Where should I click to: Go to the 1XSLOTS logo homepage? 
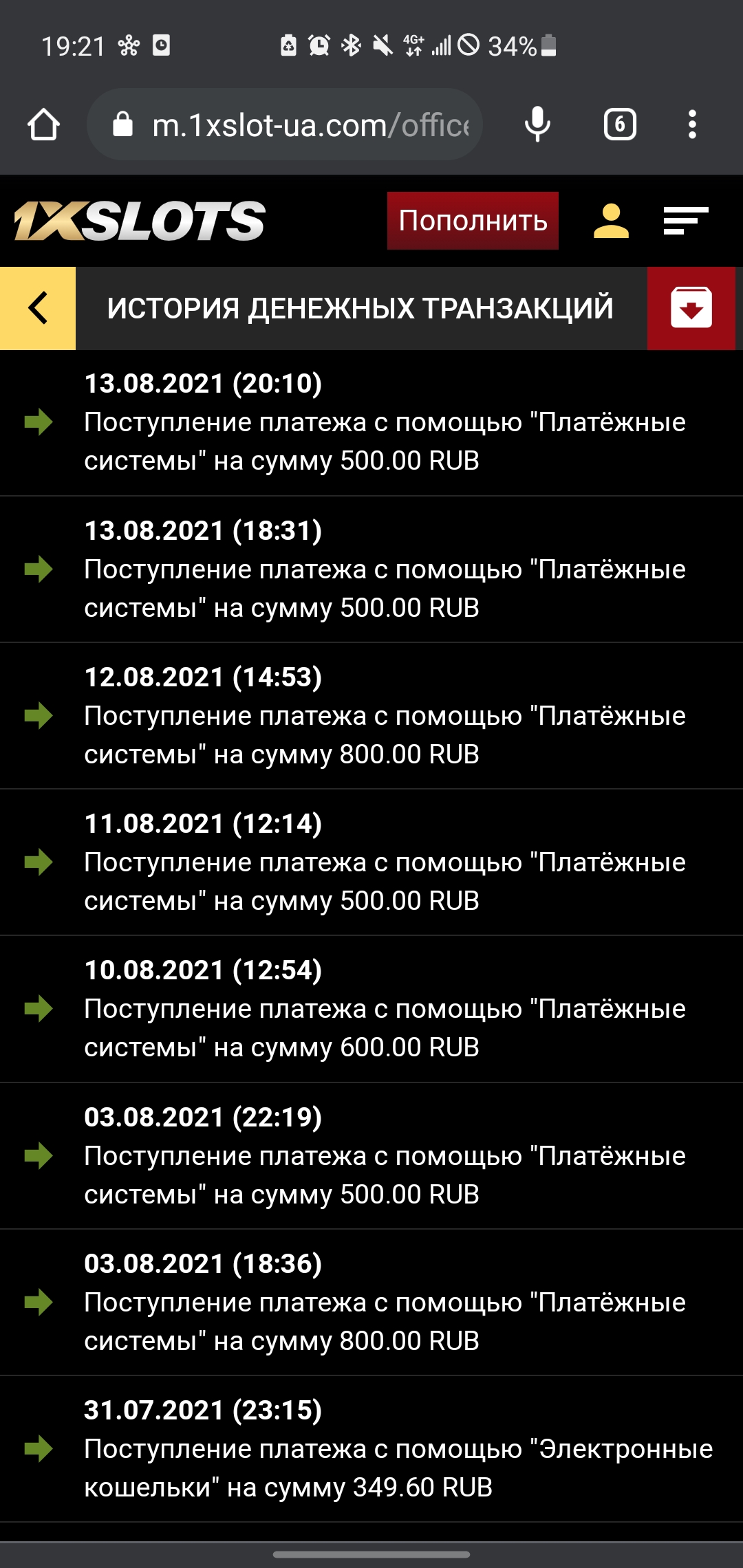click(140, 221)
